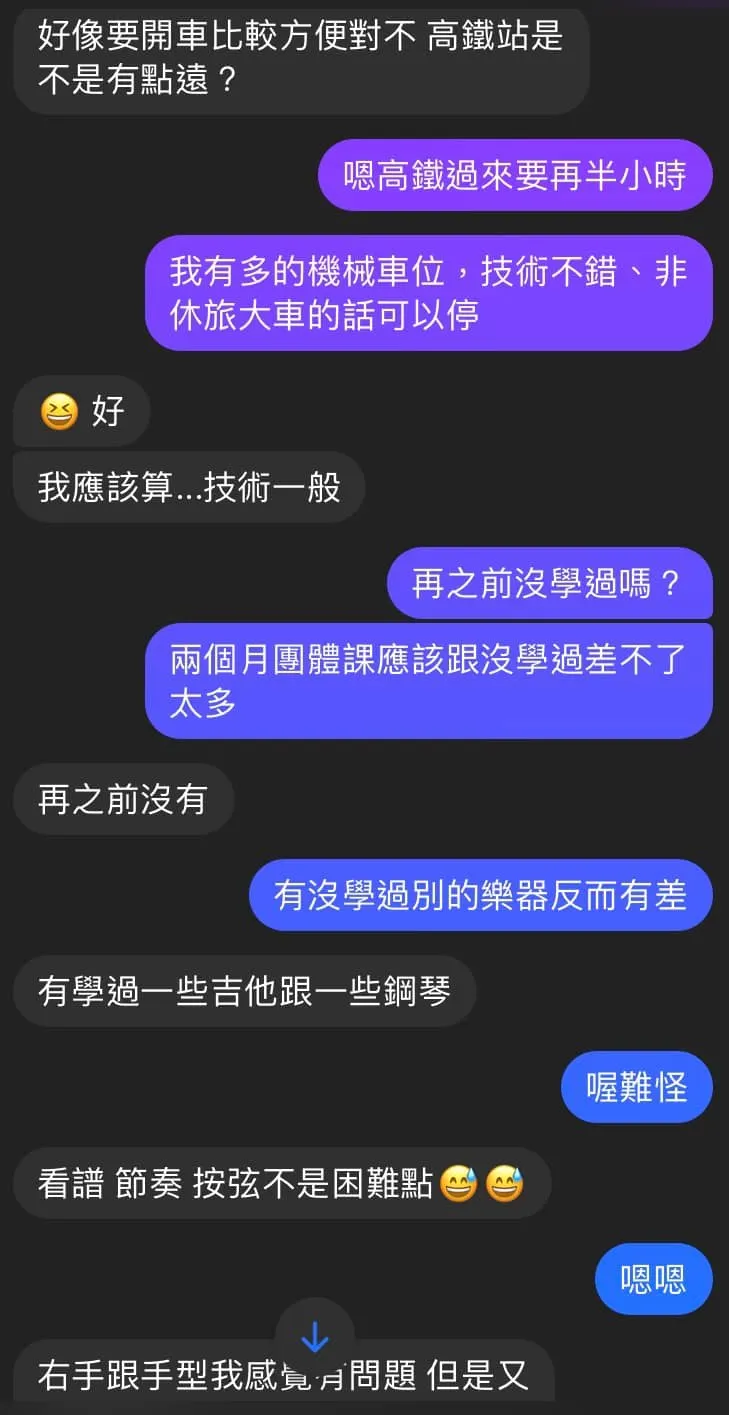Tap the 喔難怪 blue message bubble
729x1415 pixels.
click(636, 1087)
